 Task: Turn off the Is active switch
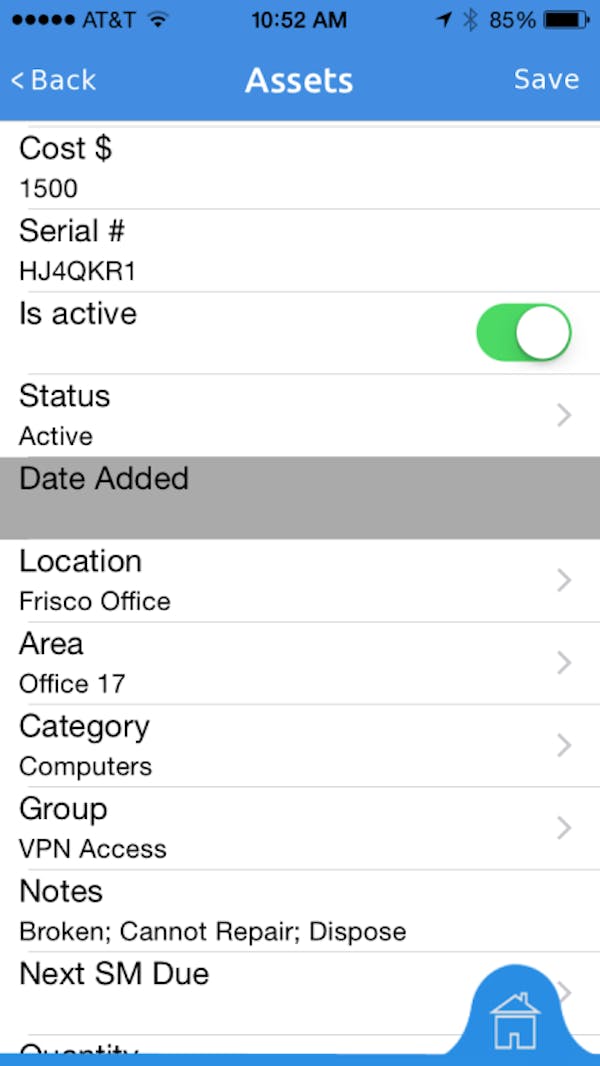click(x=523, y=333)
